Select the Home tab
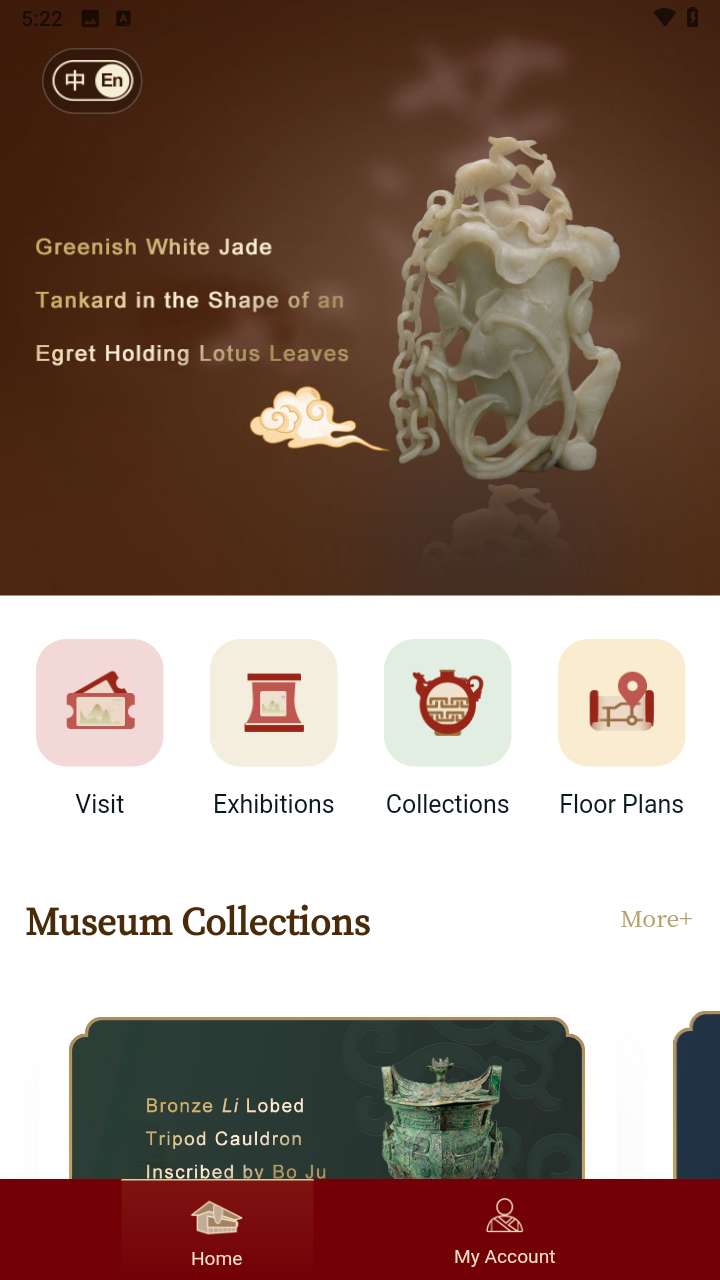This screenshot has width=720, height=1280. coord(217,1230)
